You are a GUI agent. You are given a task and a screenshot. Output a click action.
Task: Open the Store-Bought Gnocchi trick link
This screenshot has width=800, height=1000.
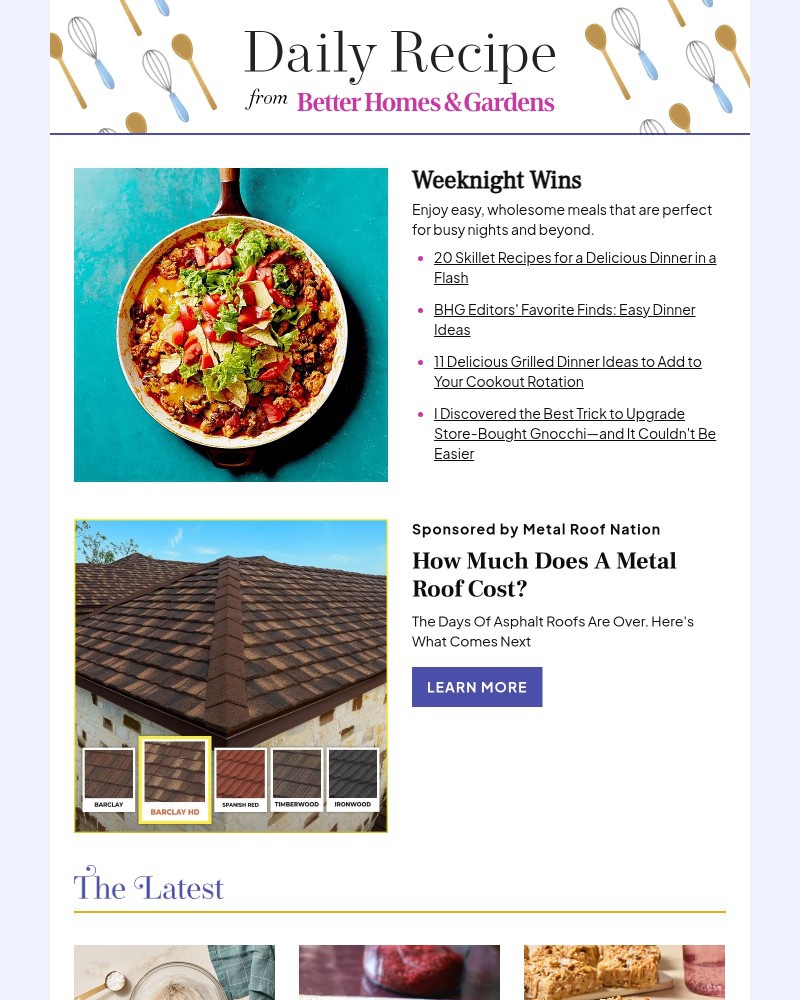click(574, 434)
